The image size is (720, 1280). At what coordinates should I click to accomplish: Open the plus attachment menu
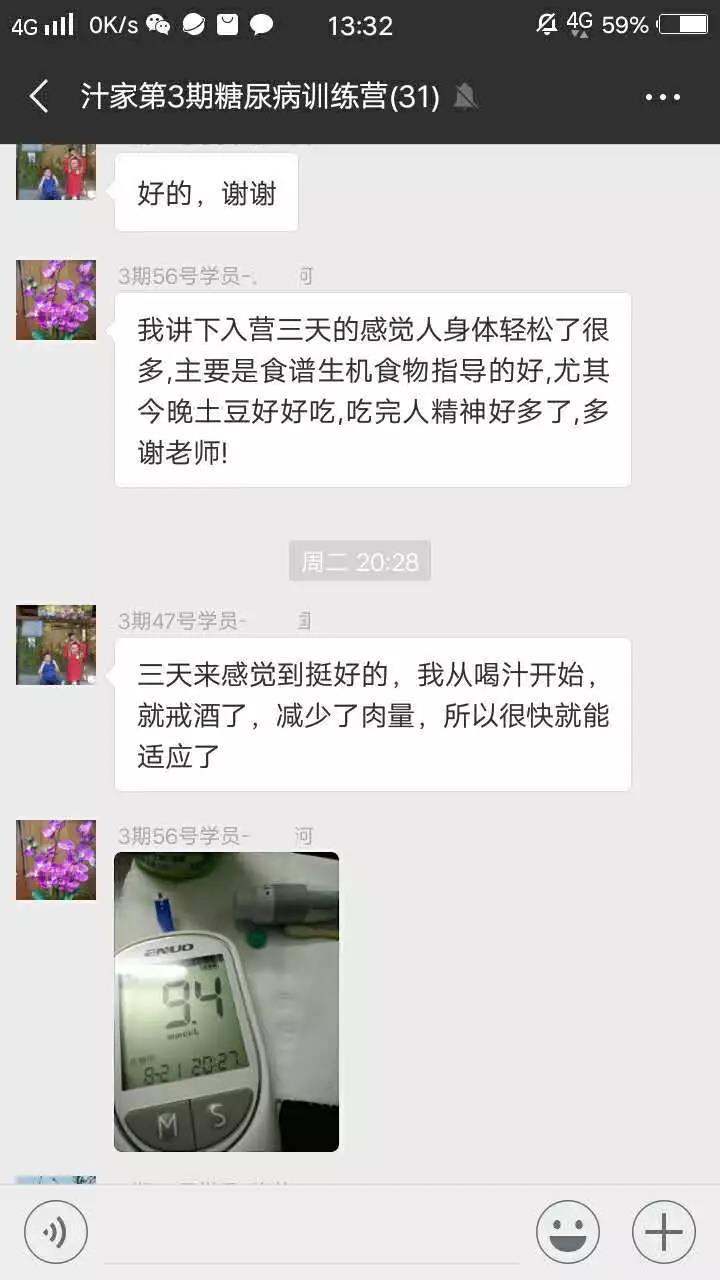pos(664,1232)
